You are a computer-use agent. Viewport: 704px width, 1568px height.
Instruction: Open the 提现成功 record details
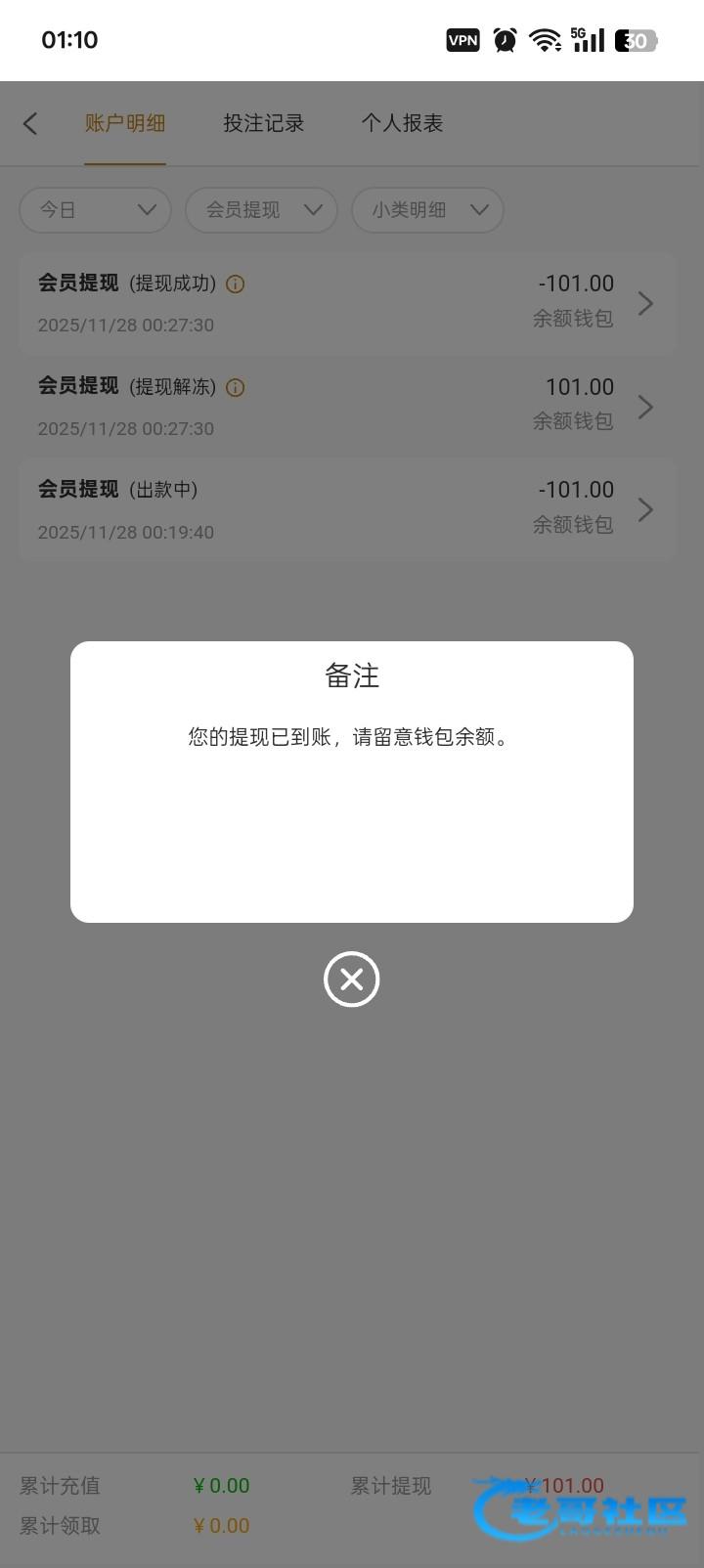pyautogui.click(x=644, y=303)
